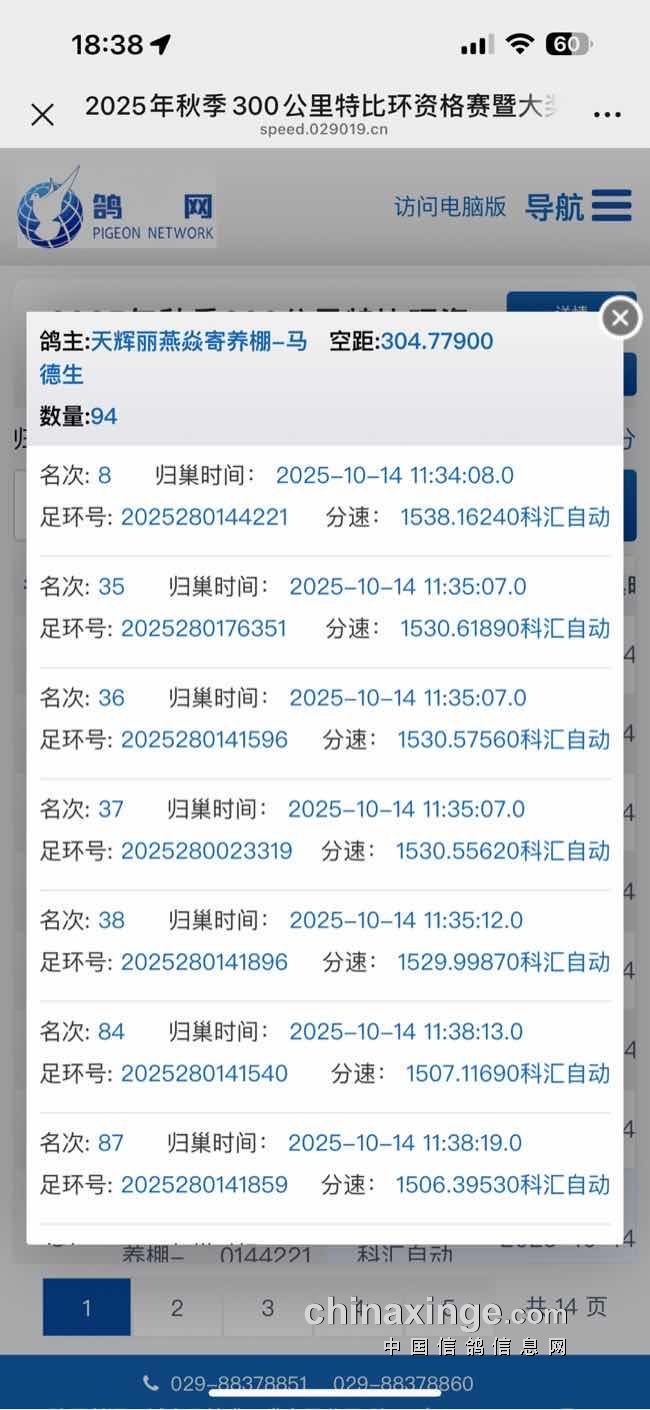
Task: Close the browser page with X
Action: 42,114
